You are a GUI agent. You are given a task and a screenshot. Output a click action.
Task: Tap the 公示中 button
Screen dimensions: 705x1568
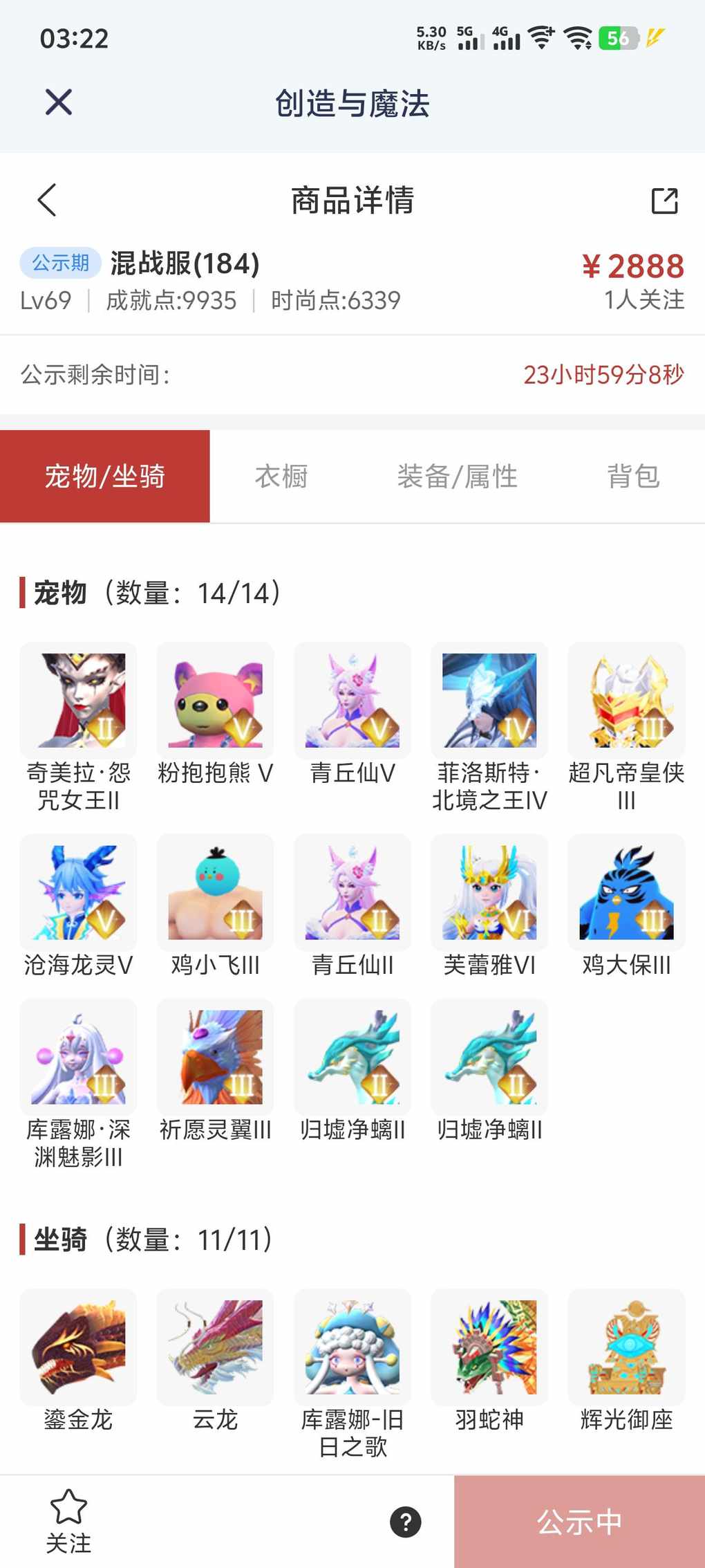pyautogui.click(x=579, y=1522)
